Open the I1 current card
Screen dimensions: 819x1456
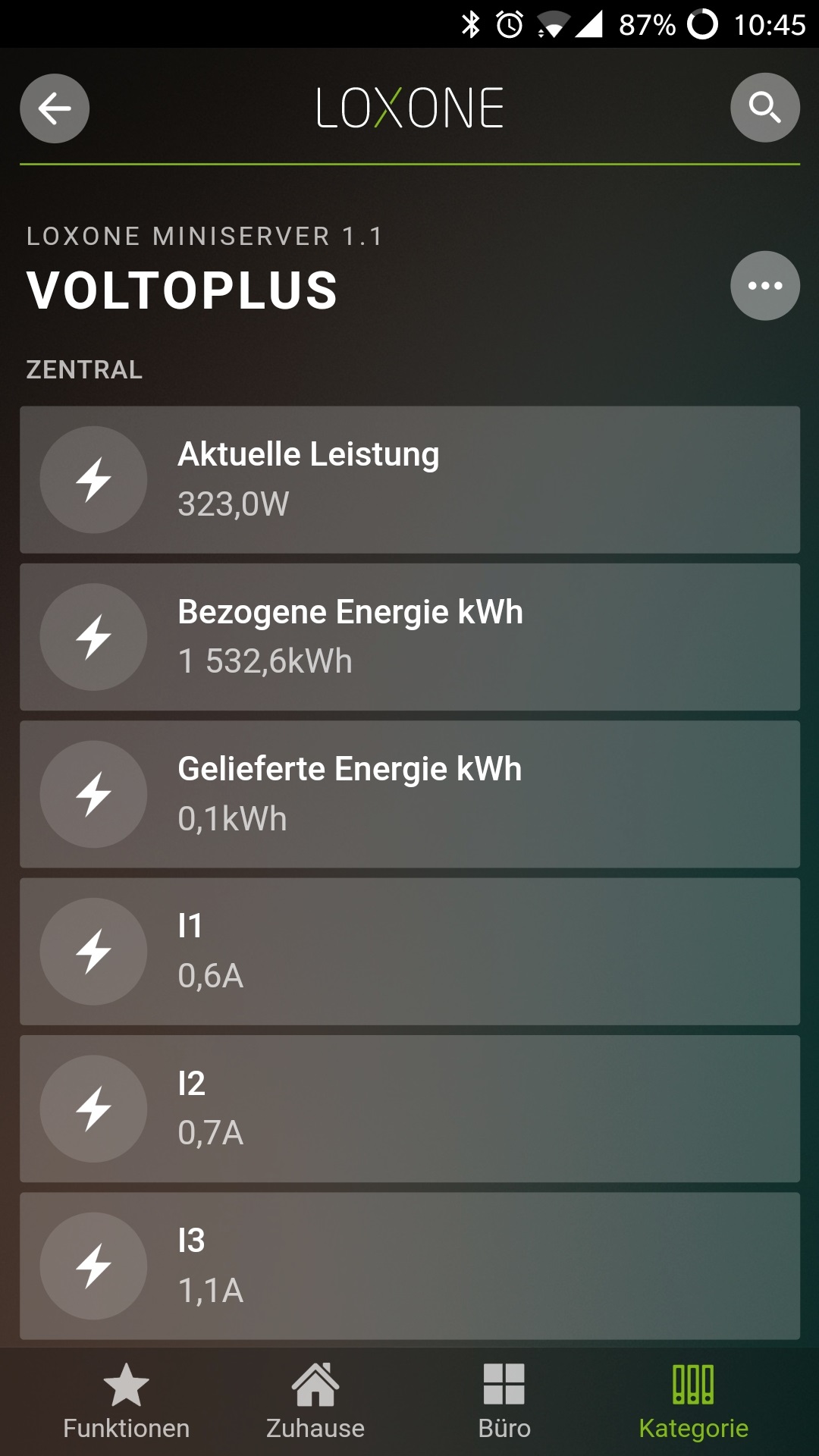409,952
